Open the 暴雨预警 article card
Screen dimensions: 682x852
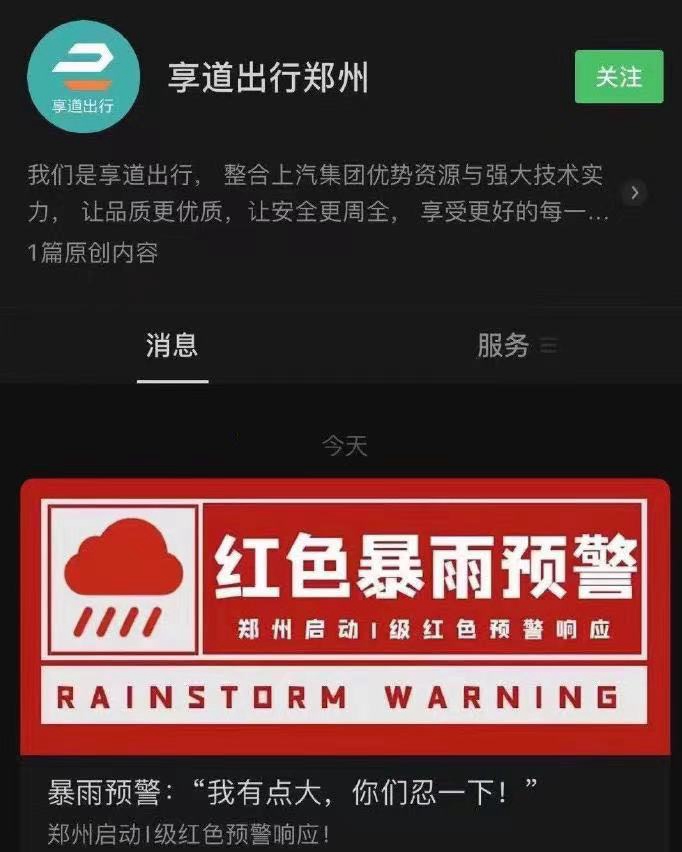click(344, 660)
